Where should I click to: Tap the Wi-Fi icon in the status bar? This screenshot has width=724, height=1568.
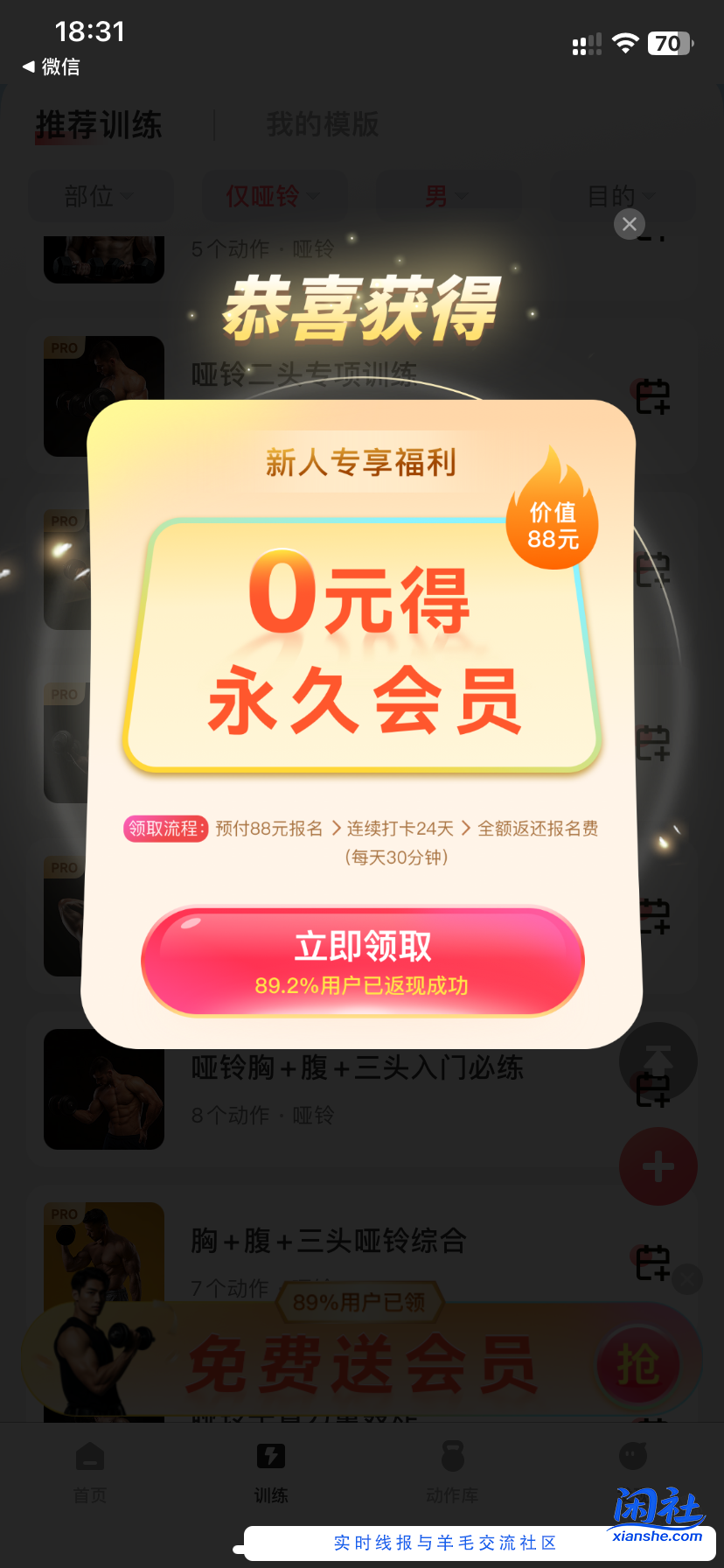click(626, 43)
